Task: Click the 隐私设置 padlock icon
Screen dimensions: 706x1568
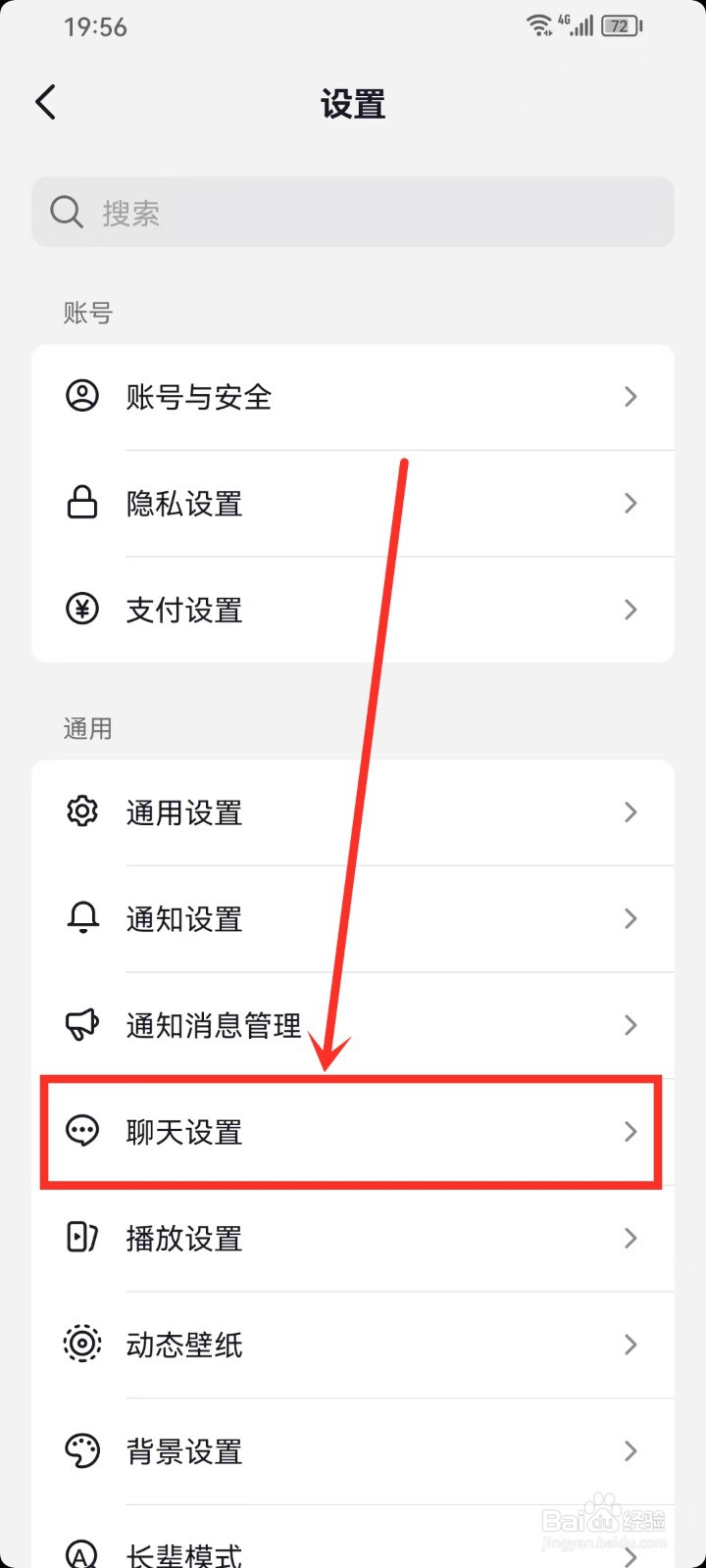Action: point(82,504)
